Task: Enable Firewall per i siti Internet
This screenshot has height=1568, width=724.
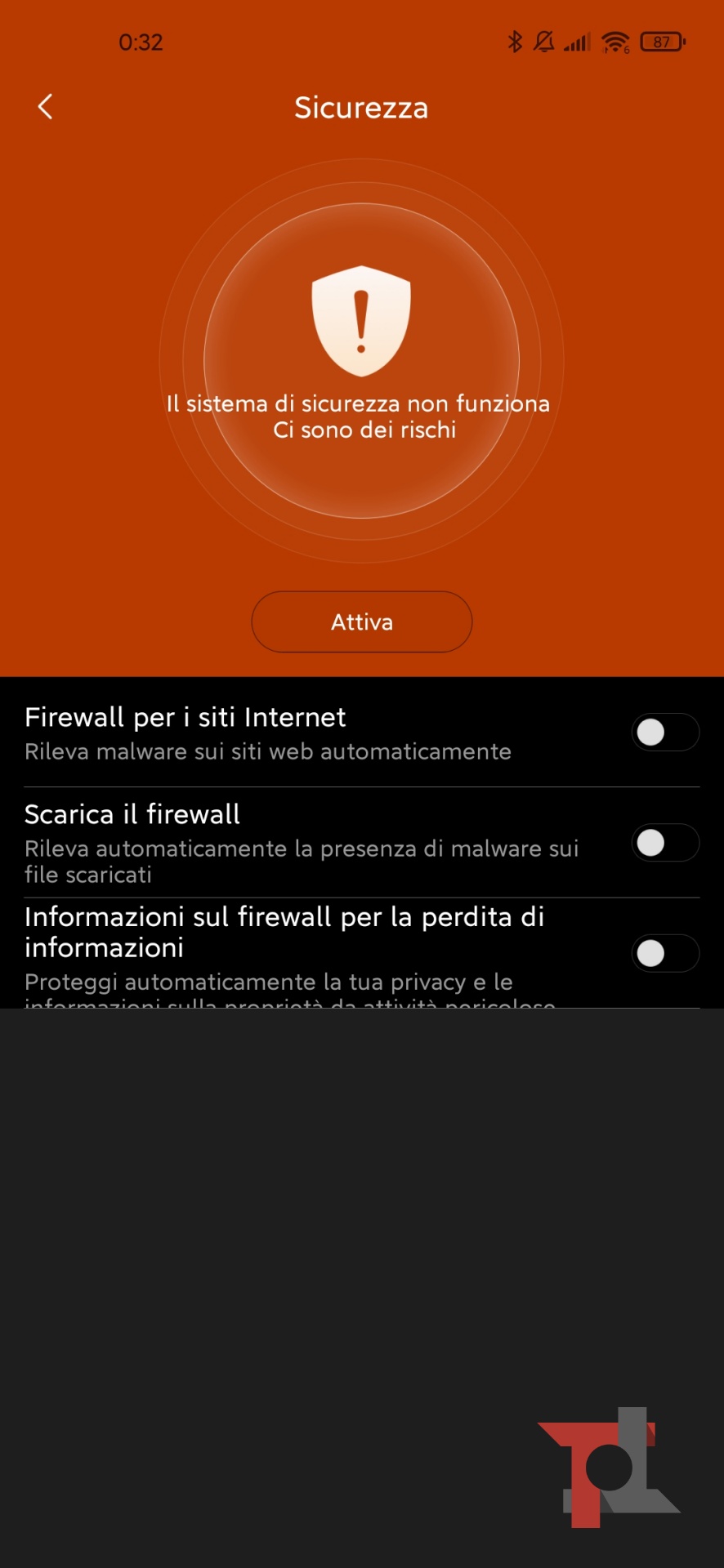Action: tap(664, 732)
